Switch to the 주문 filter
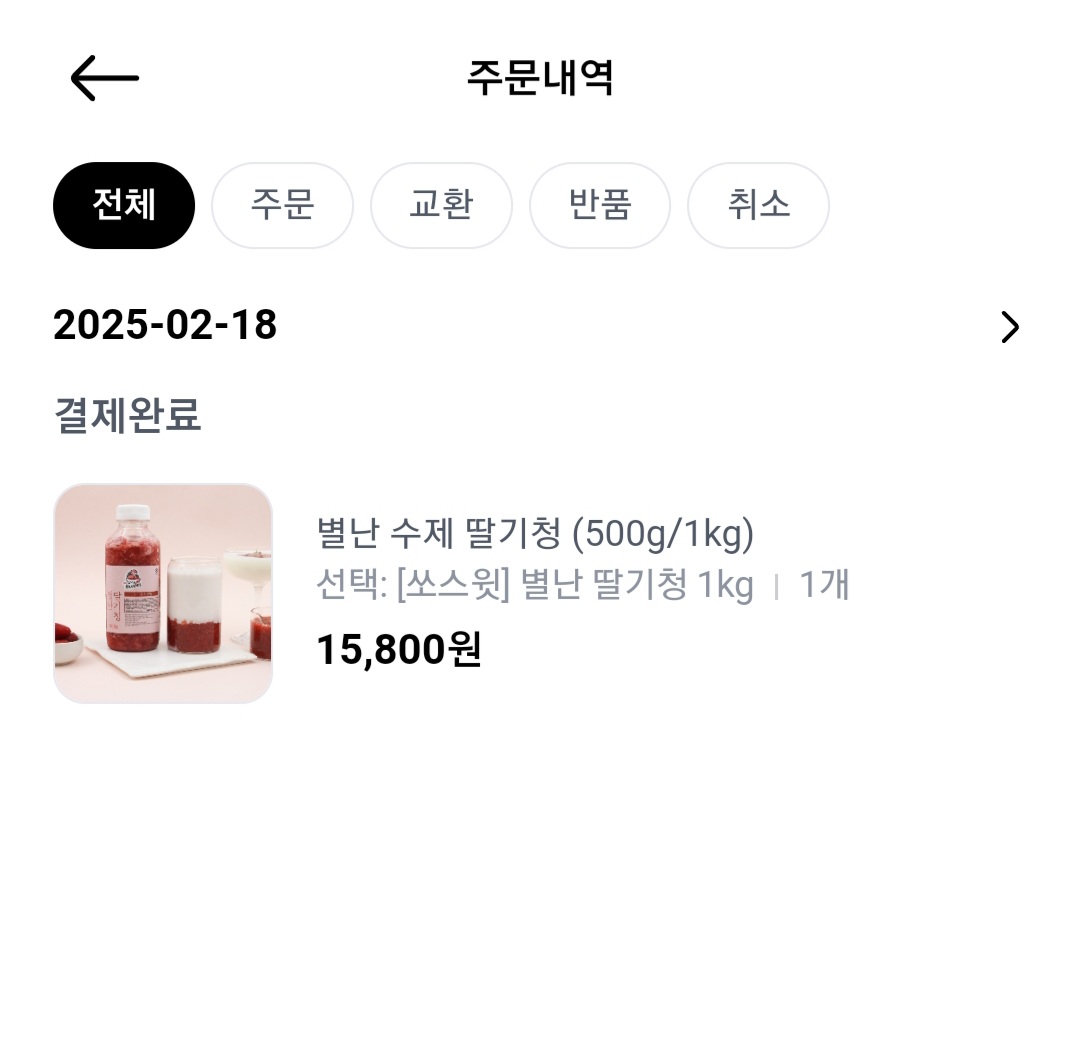 282,205
